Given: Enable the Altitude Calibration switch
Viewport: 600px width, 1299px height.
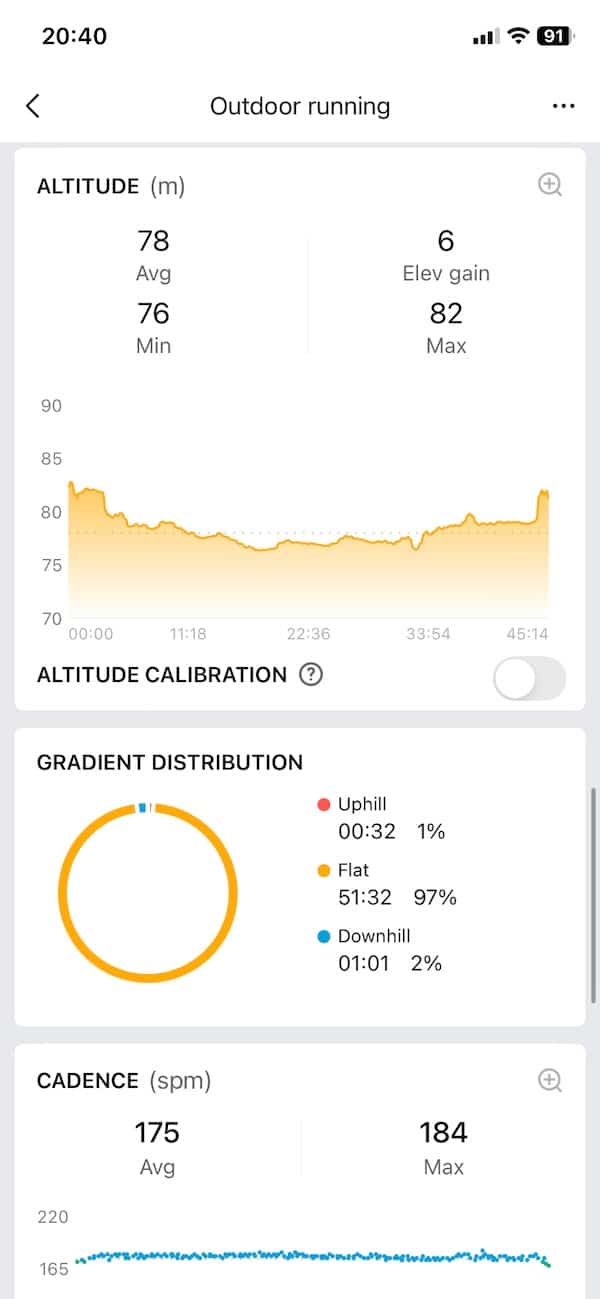Looking at the screenshot, I should (530, 680).
